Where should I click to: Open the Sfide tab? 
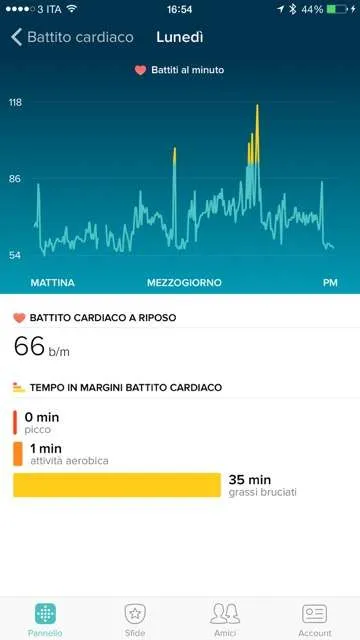pyautogui.click(x=135, y=620)
